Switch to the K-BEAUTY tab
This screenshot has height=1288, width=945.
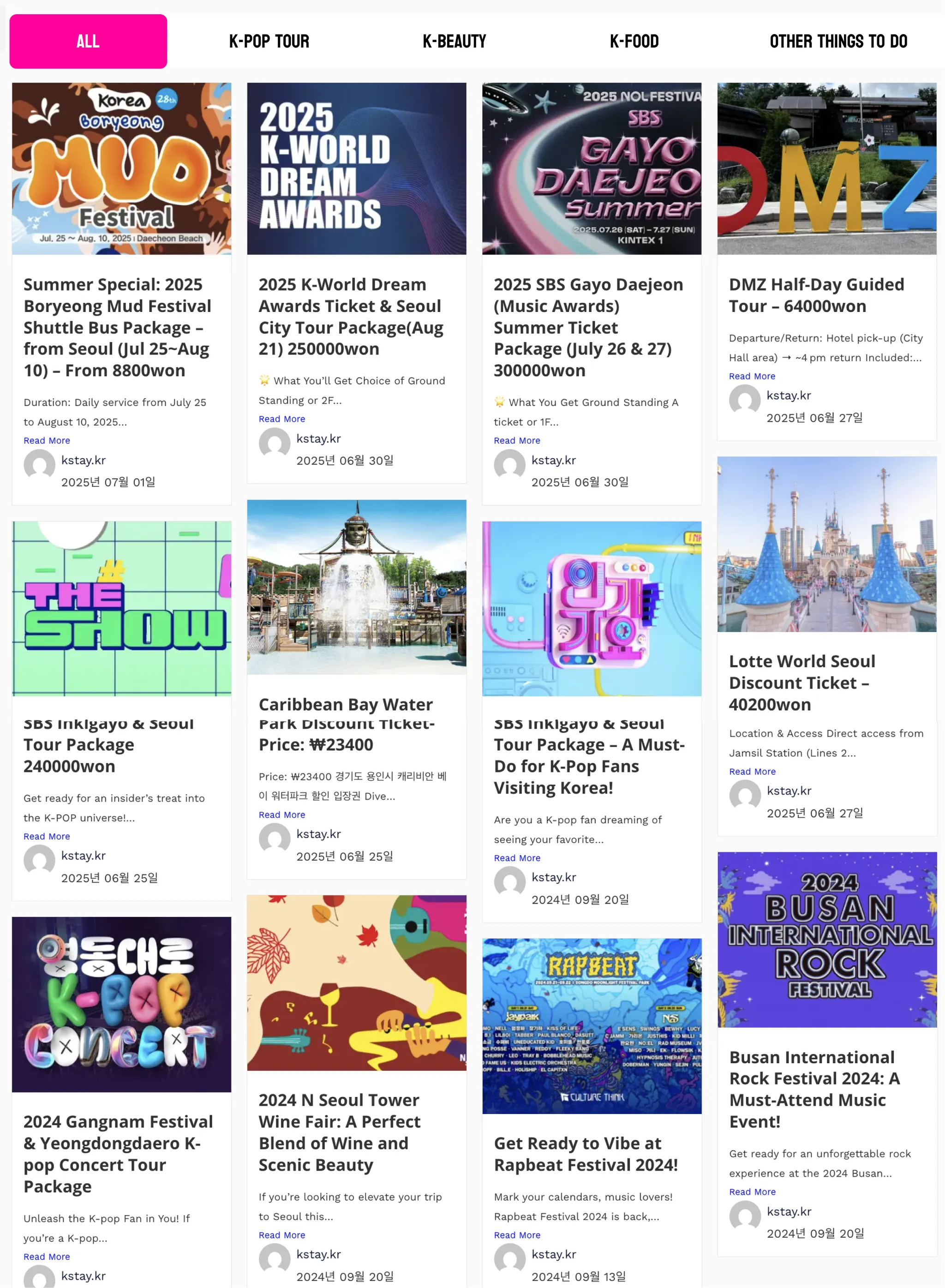click(454, 41)
